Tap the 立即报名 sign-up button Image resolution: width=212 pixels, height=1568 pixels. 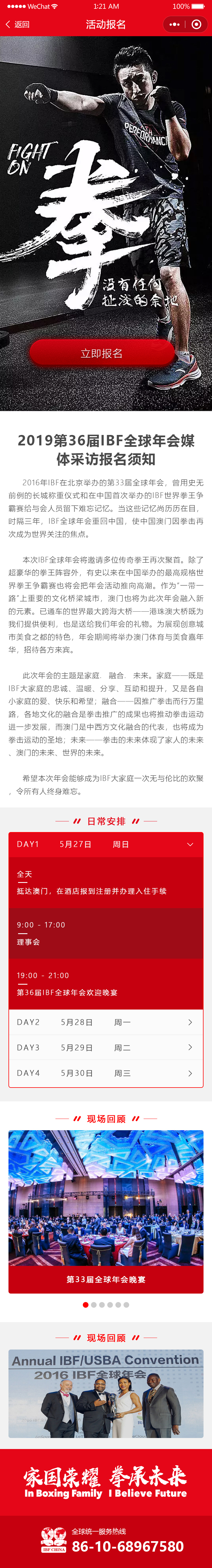coord(102,354)
